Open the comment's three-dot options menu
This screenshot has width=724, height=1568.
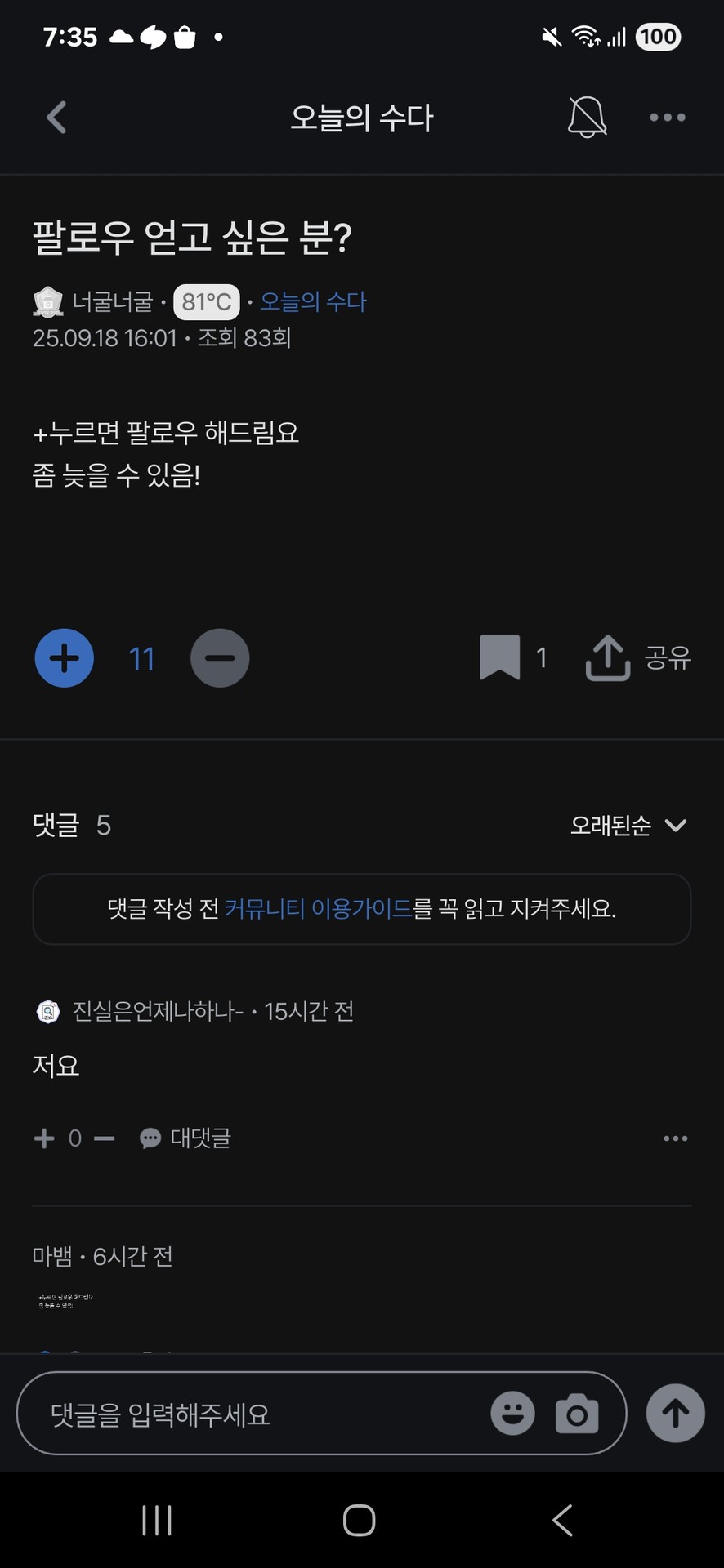click(x=675, y=1138)
